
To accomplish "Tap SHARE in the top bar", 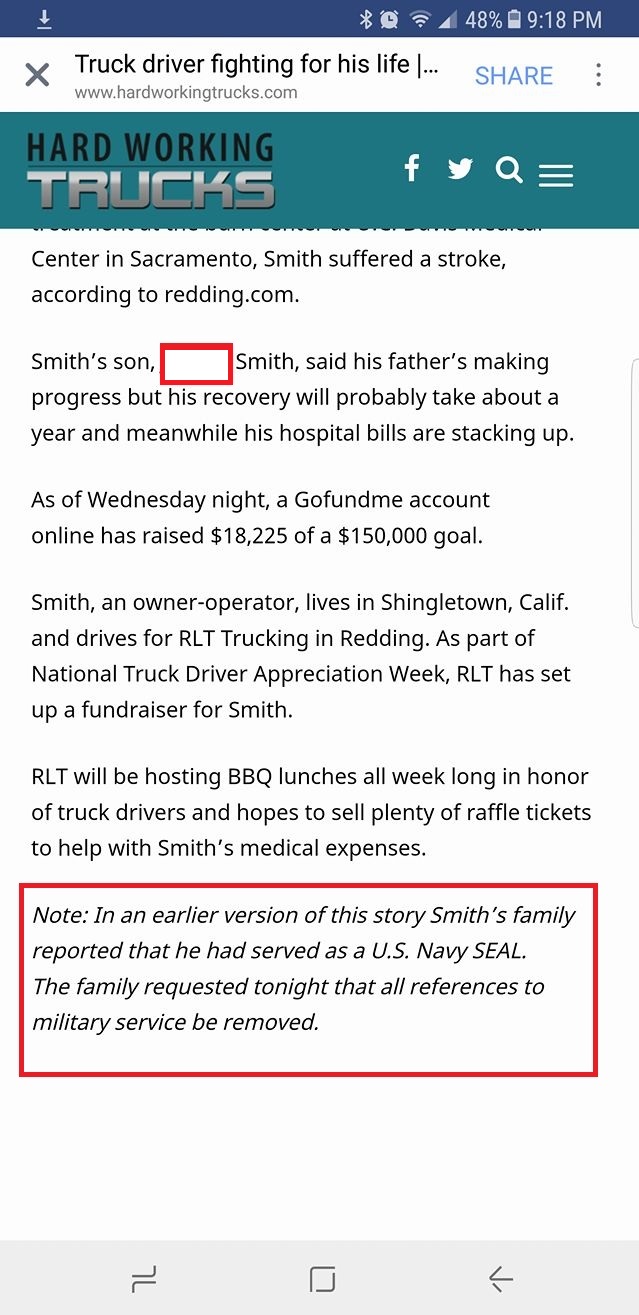I will coord(513,76).
